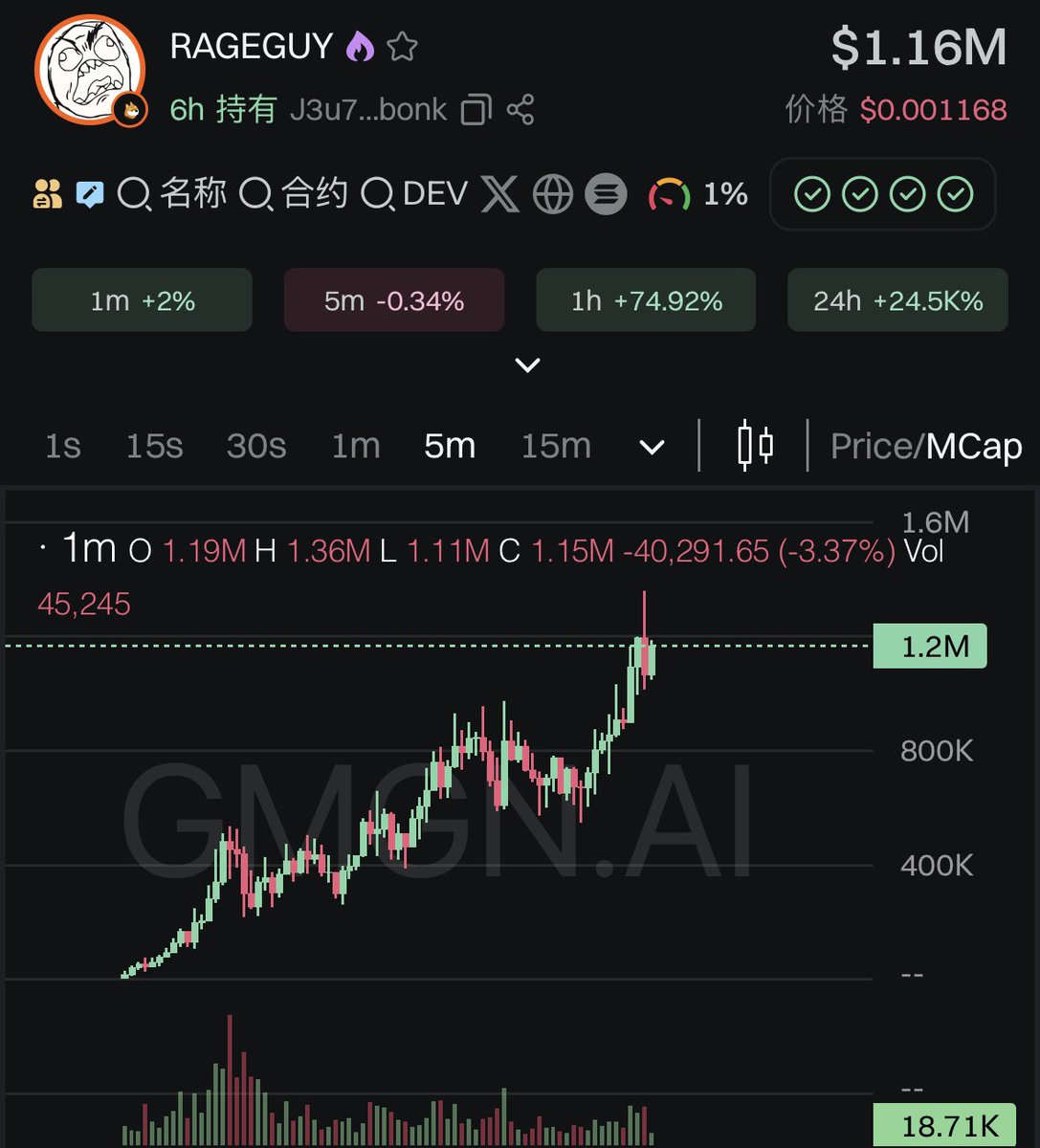This screenshot has height=1148, width=1040.
Task: Switch chart interval to 15s
Action: pos(155,446)
